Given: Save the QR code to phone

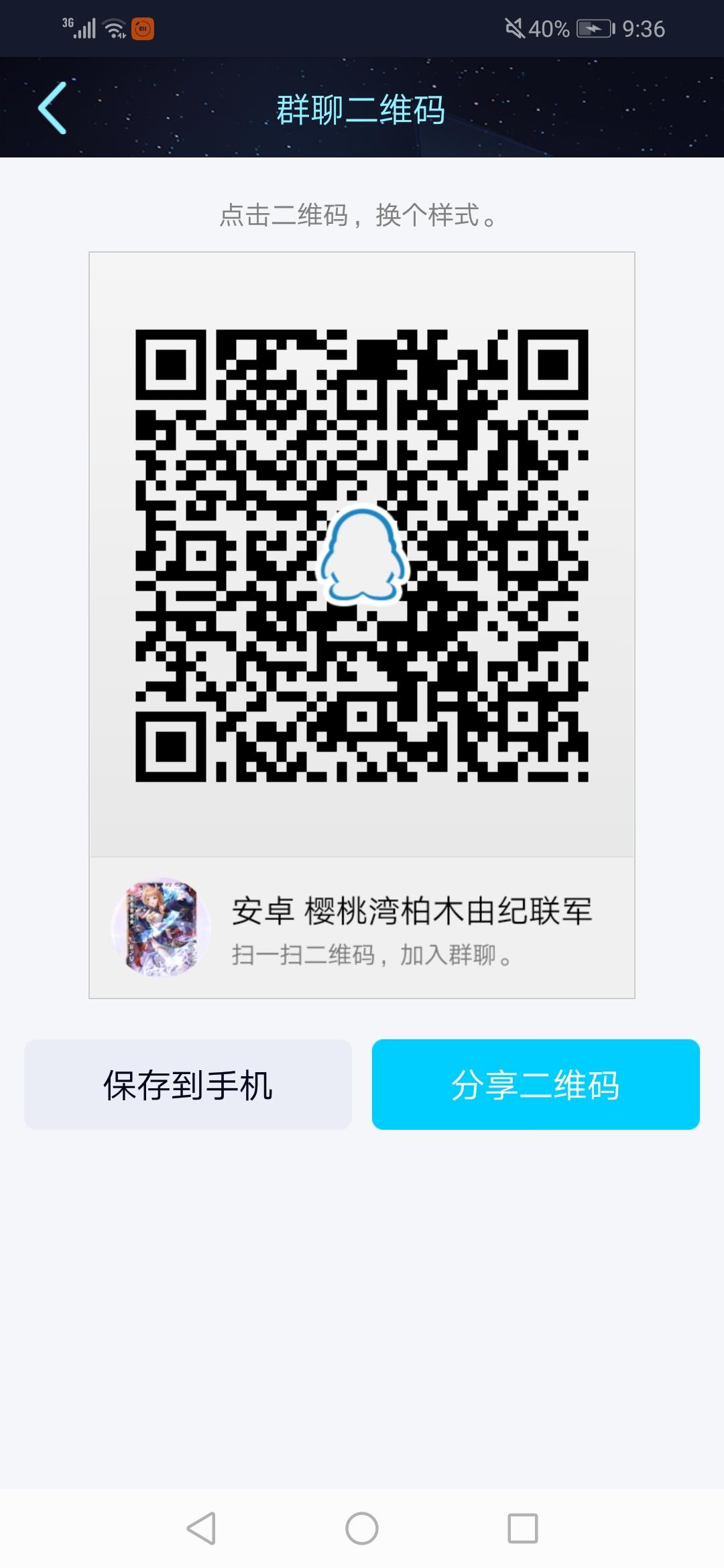Looking at the screenshot, I should (188, 1085).
